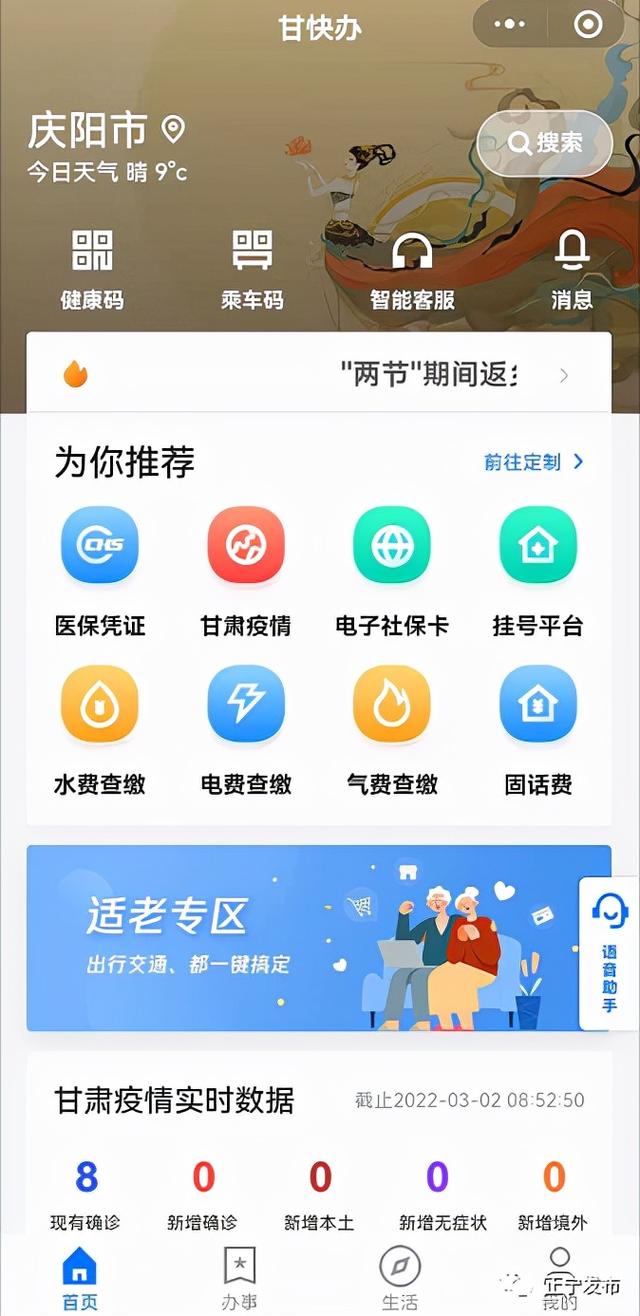Switch to the 生活 tab
Image resolution: width=640 pixels, height=1316 pixels.
399,1279
